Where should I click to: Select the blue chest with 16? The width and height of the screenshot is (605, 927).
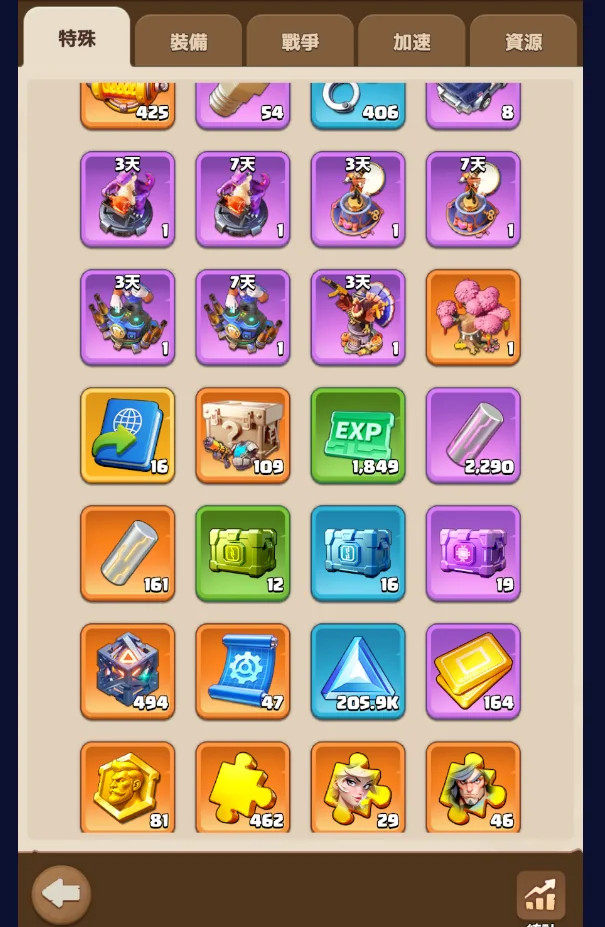pos(358,553)
